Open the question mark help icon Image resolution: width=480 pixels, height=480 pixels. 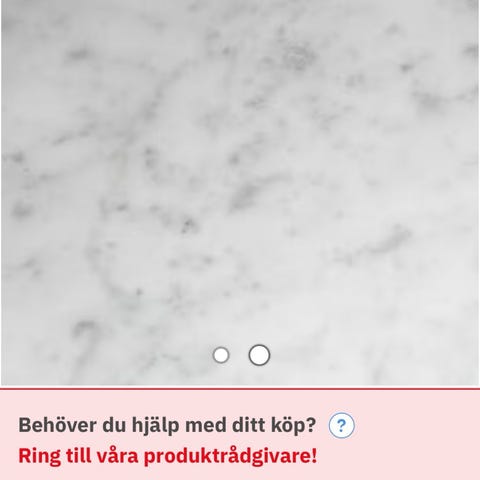pos(342,426)
